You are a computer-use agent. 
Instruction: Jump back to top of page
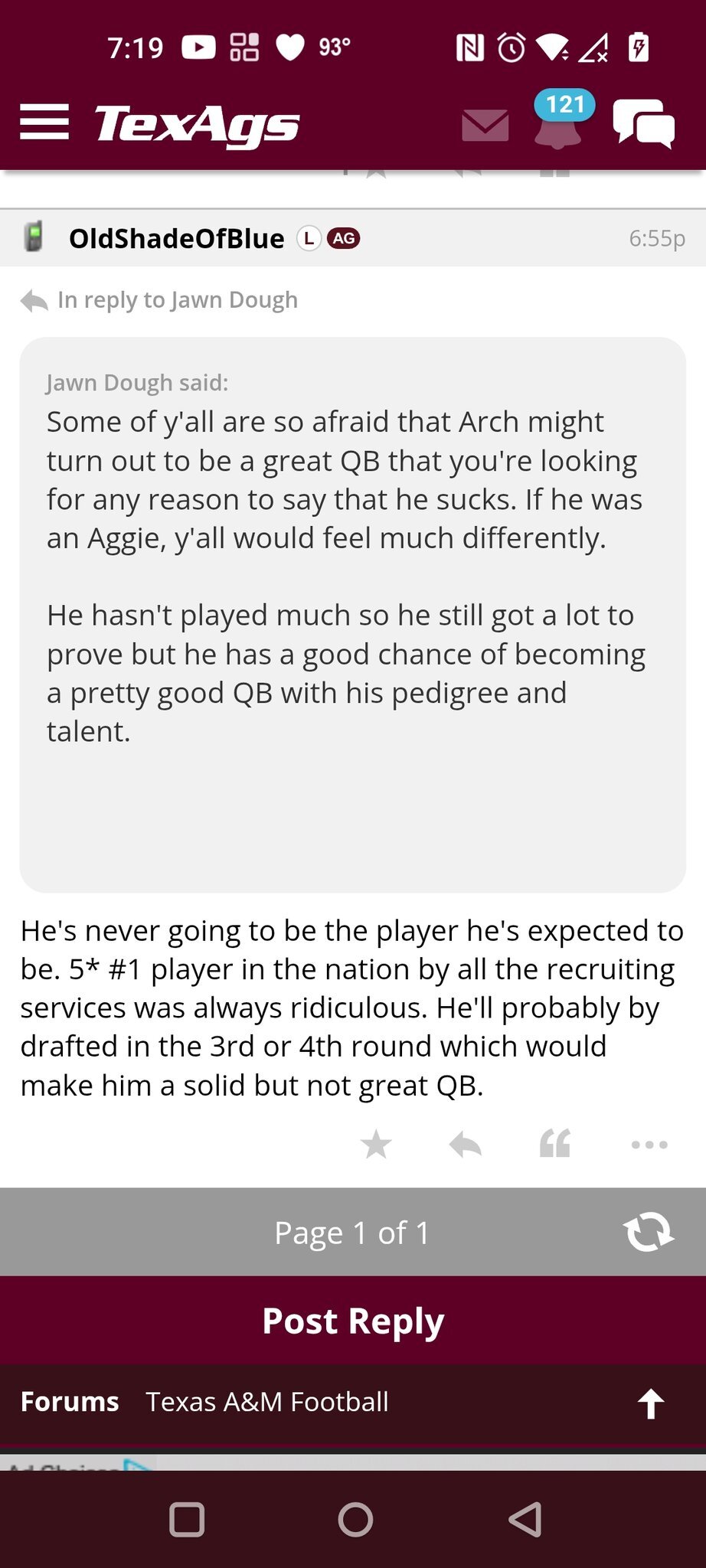coord(651,1403)
